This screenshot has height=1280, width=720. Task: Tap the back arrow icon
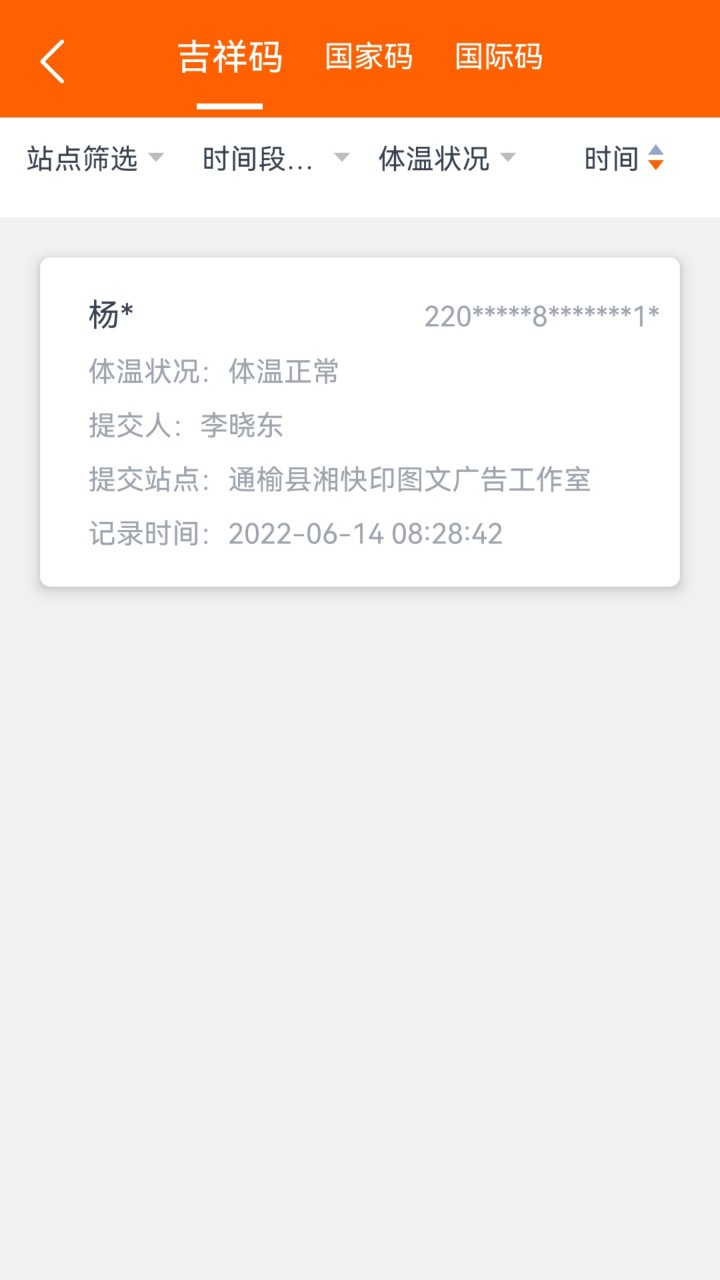[x=52, y=60]
